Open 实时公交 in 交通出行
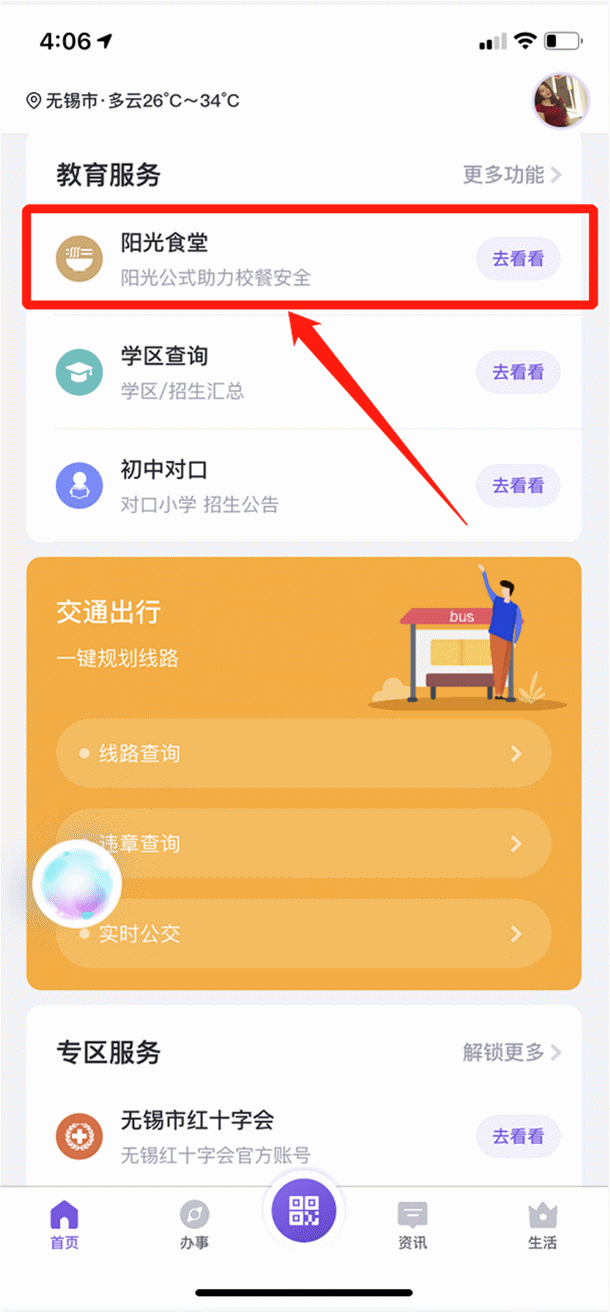The image size is (610, 1312). (304, 934)
